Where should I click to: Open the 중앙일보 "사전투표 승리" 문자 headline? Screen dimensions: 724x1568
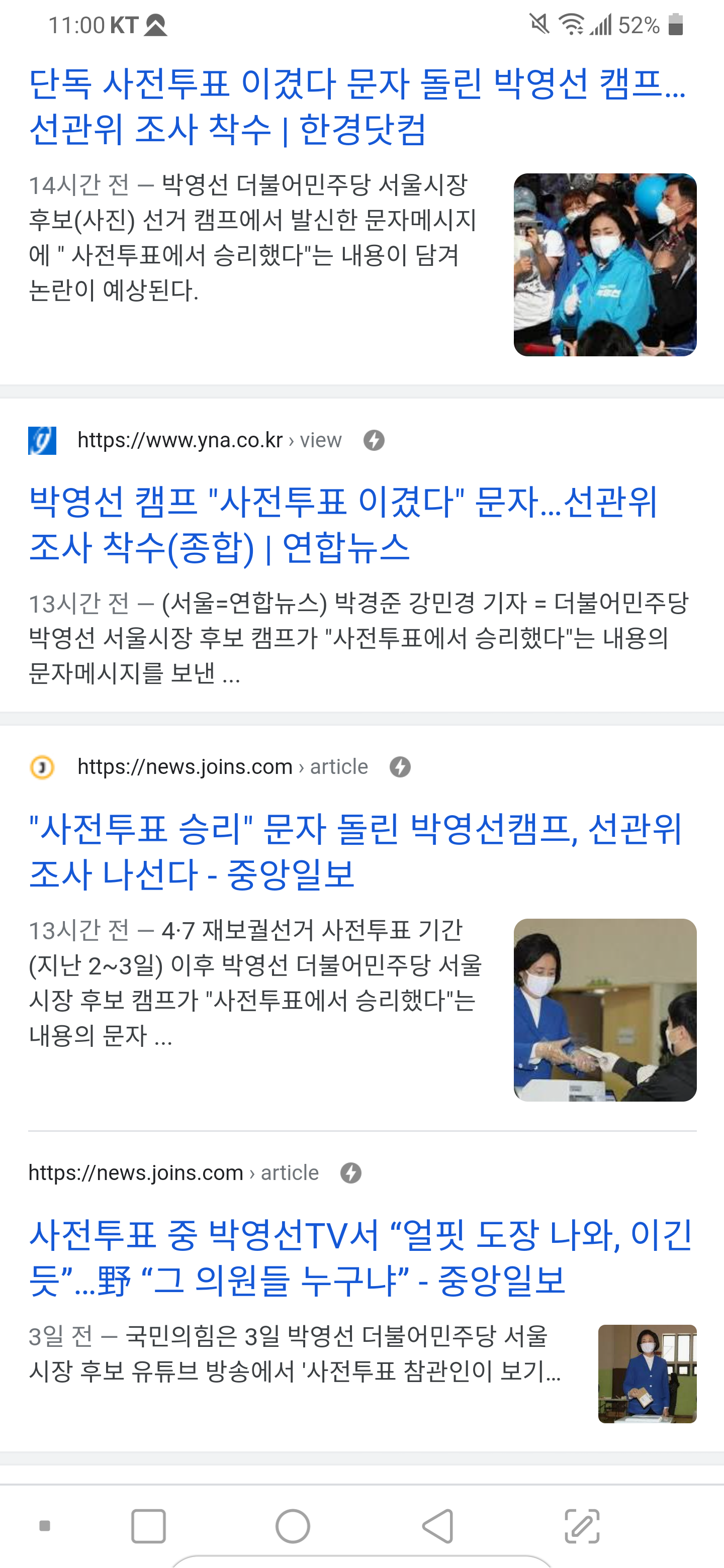point(355,851)
